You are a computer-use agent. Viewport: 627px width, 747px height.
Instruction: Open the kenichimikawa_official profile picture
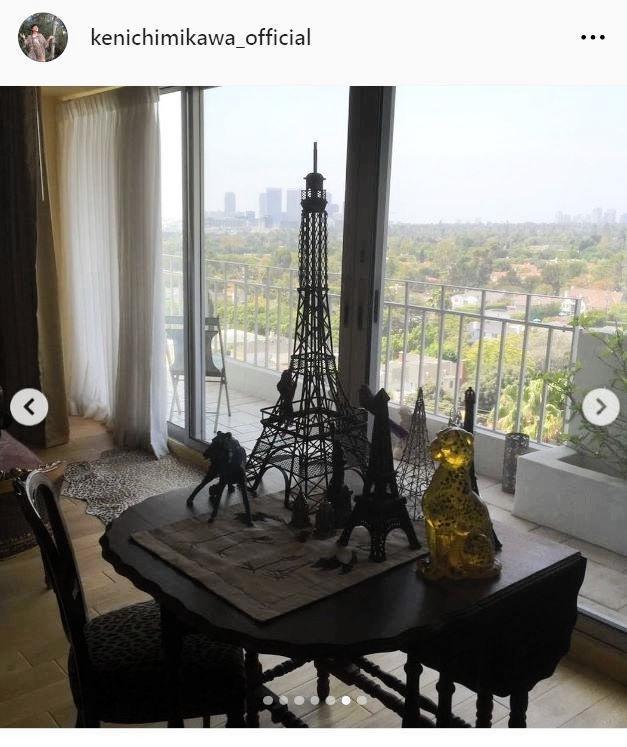pyautogui.click(x=43, y=38)
